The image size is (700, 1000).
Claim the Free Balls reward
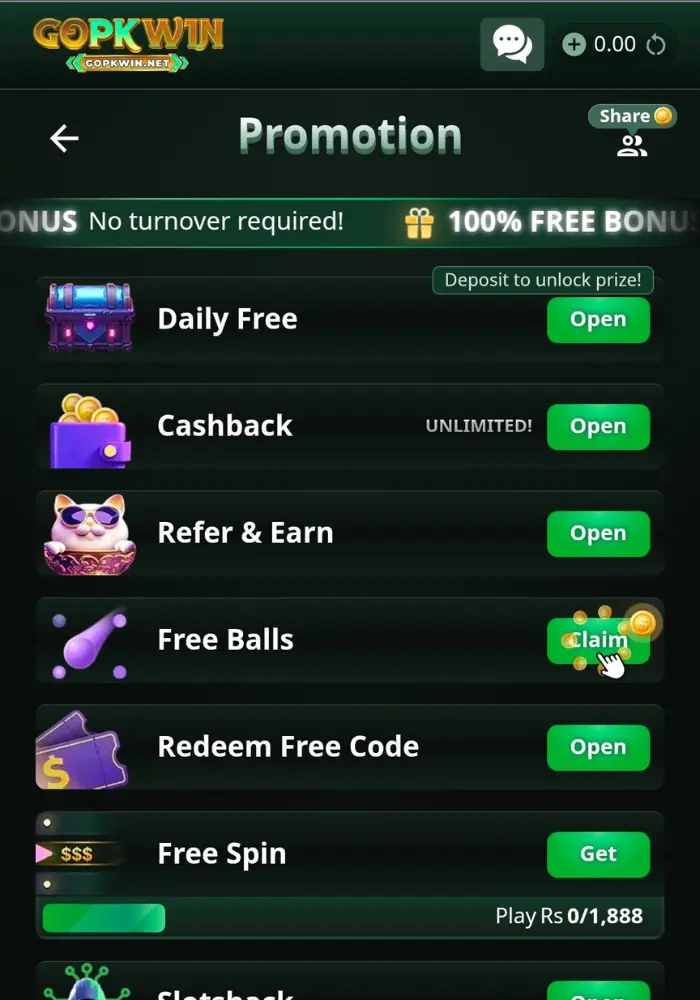(x=598, y=641)
